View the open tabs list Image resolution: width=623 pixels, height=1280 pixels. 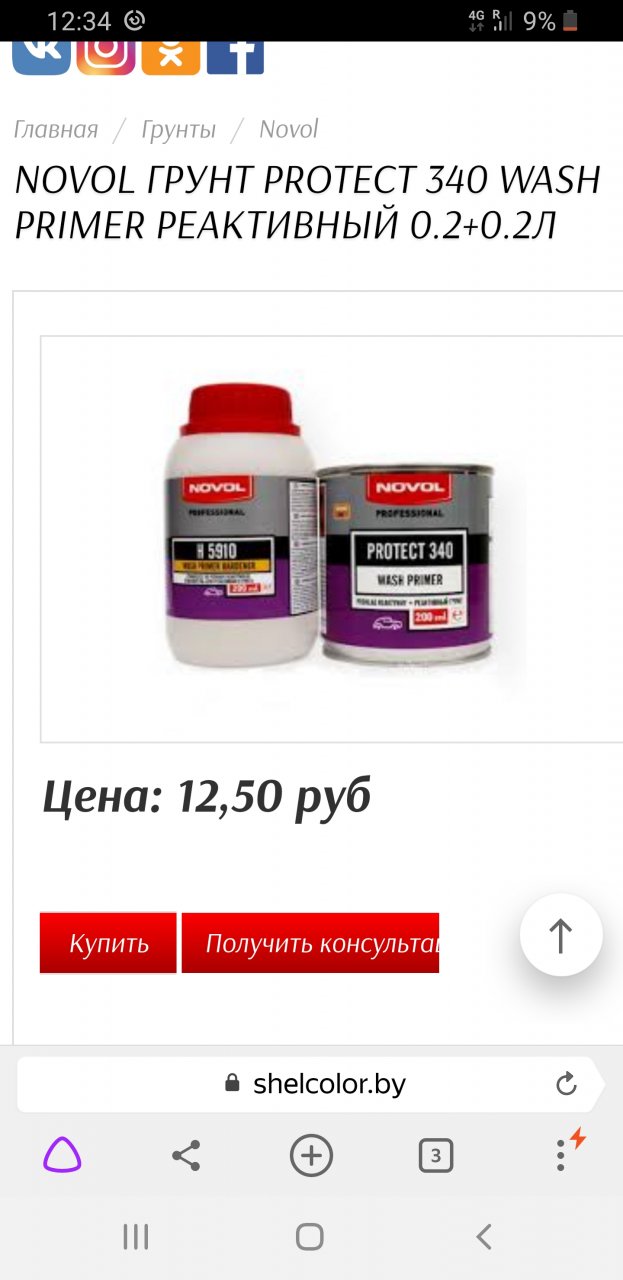(x=436, y=1156)
